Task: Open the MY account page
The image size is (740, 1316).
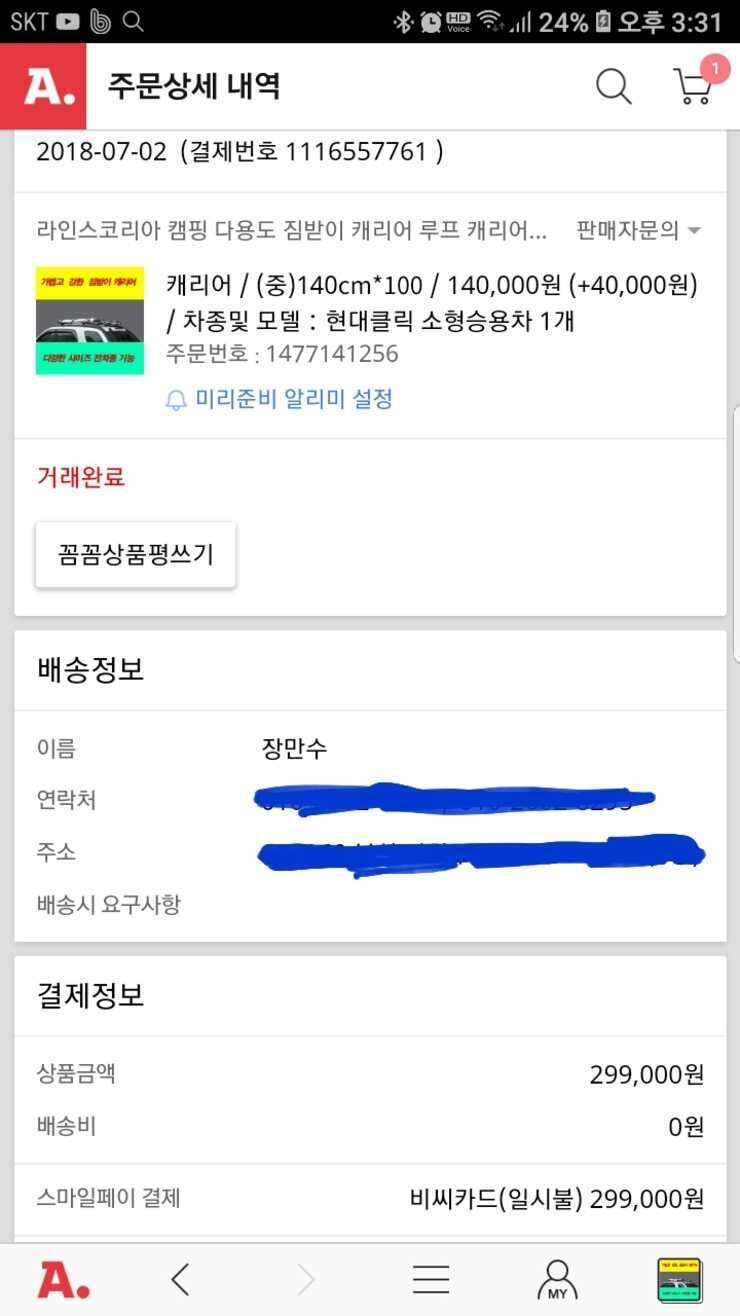Action: [x=557, y=1279]
